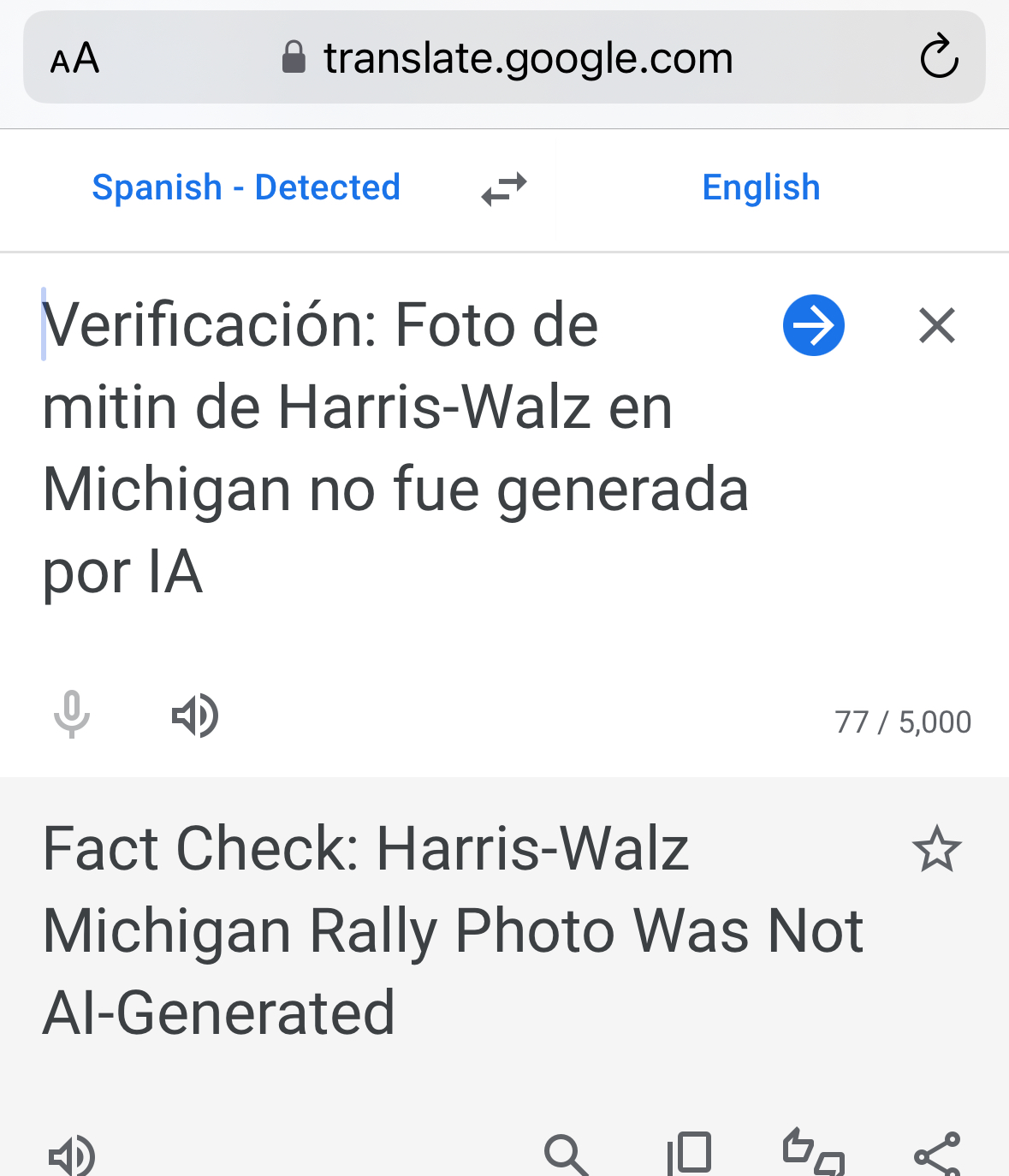Clear the source text
The width and height of the screenshot is (1009, 1176).
[936, 325]
